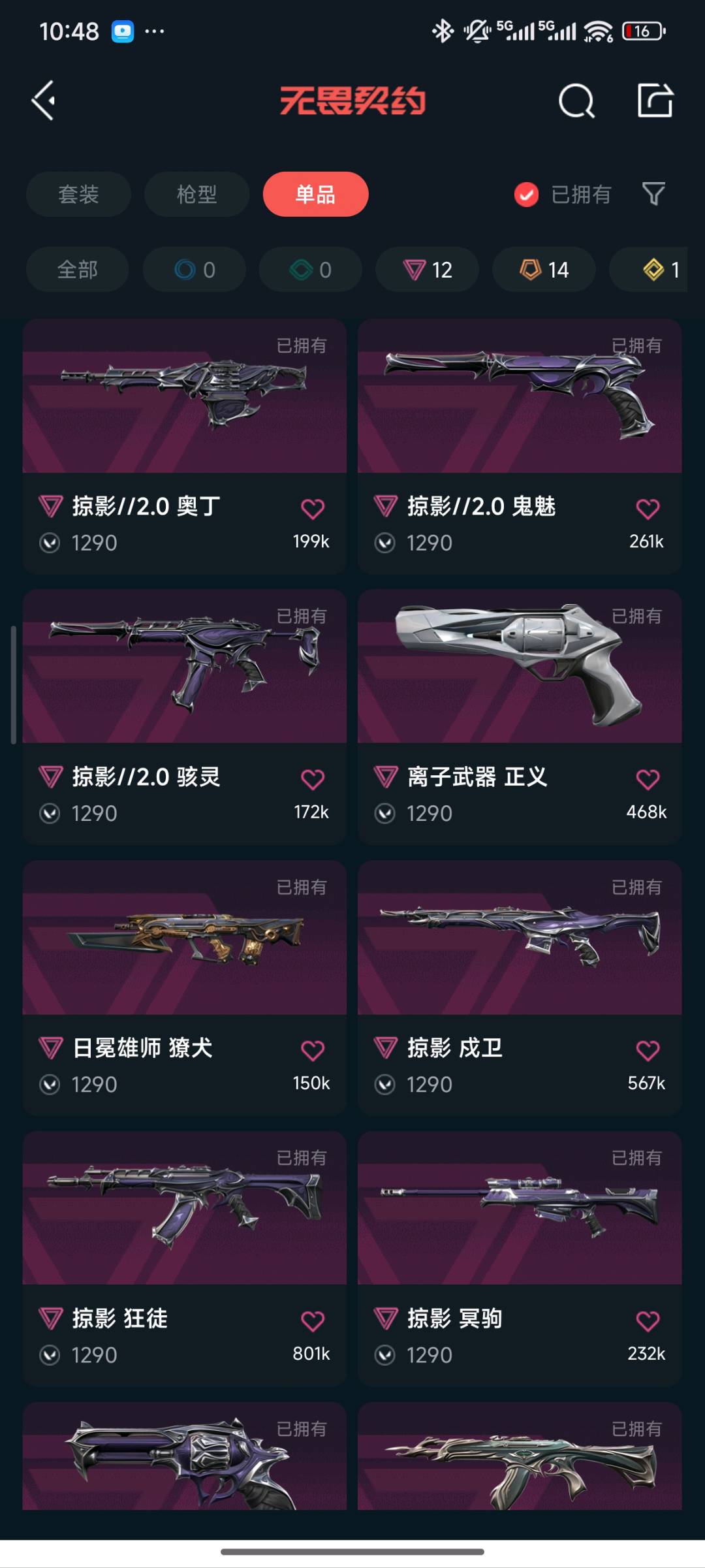Like the 离子武器 正义 skin
The width and height of the screenshot is (705, 1568).
(648, 779)
